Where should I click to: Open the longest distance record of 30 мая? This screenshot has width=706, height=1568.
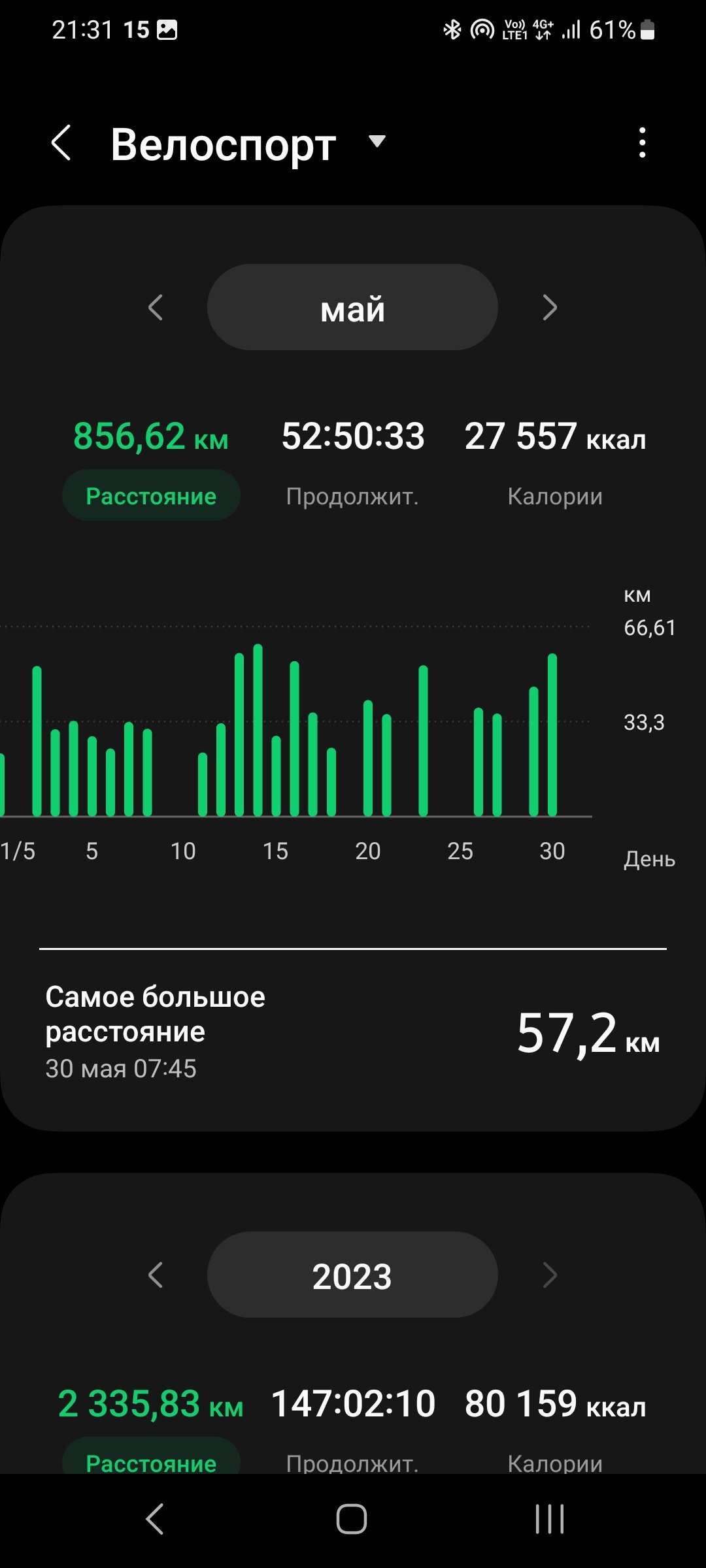(x=352, y=1032)
